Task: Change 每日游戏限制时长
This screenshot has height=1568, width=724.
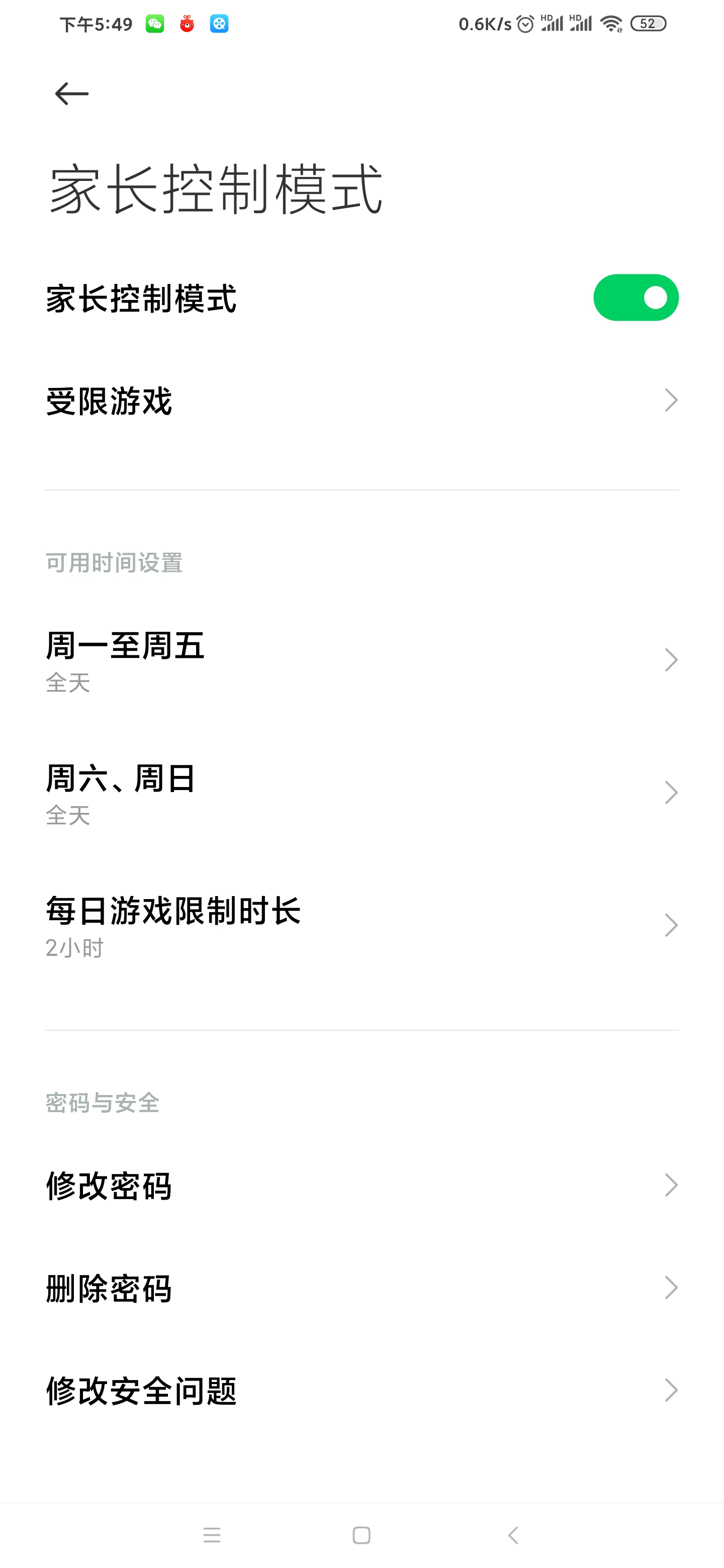Action: (x=361, y=926)
